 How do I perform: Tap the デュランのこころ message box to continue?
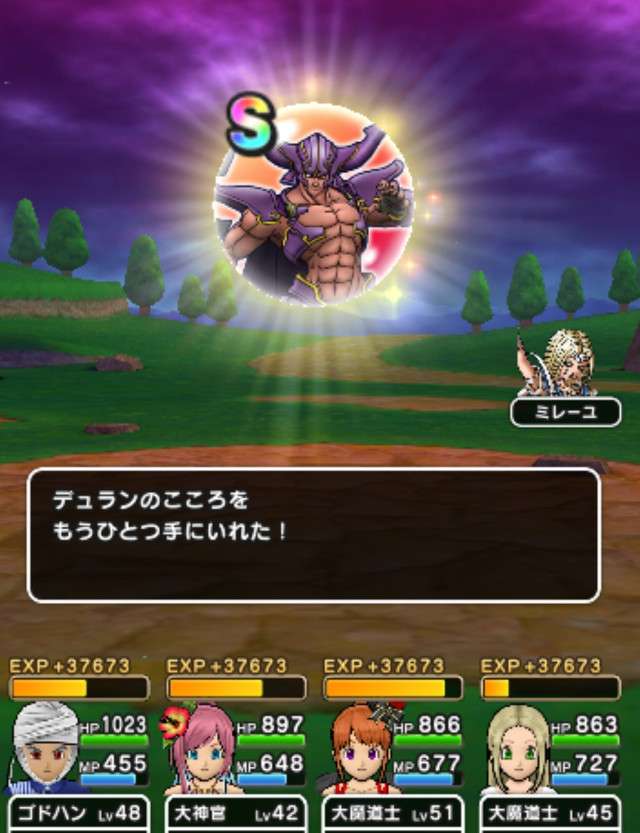coord(313,535)
